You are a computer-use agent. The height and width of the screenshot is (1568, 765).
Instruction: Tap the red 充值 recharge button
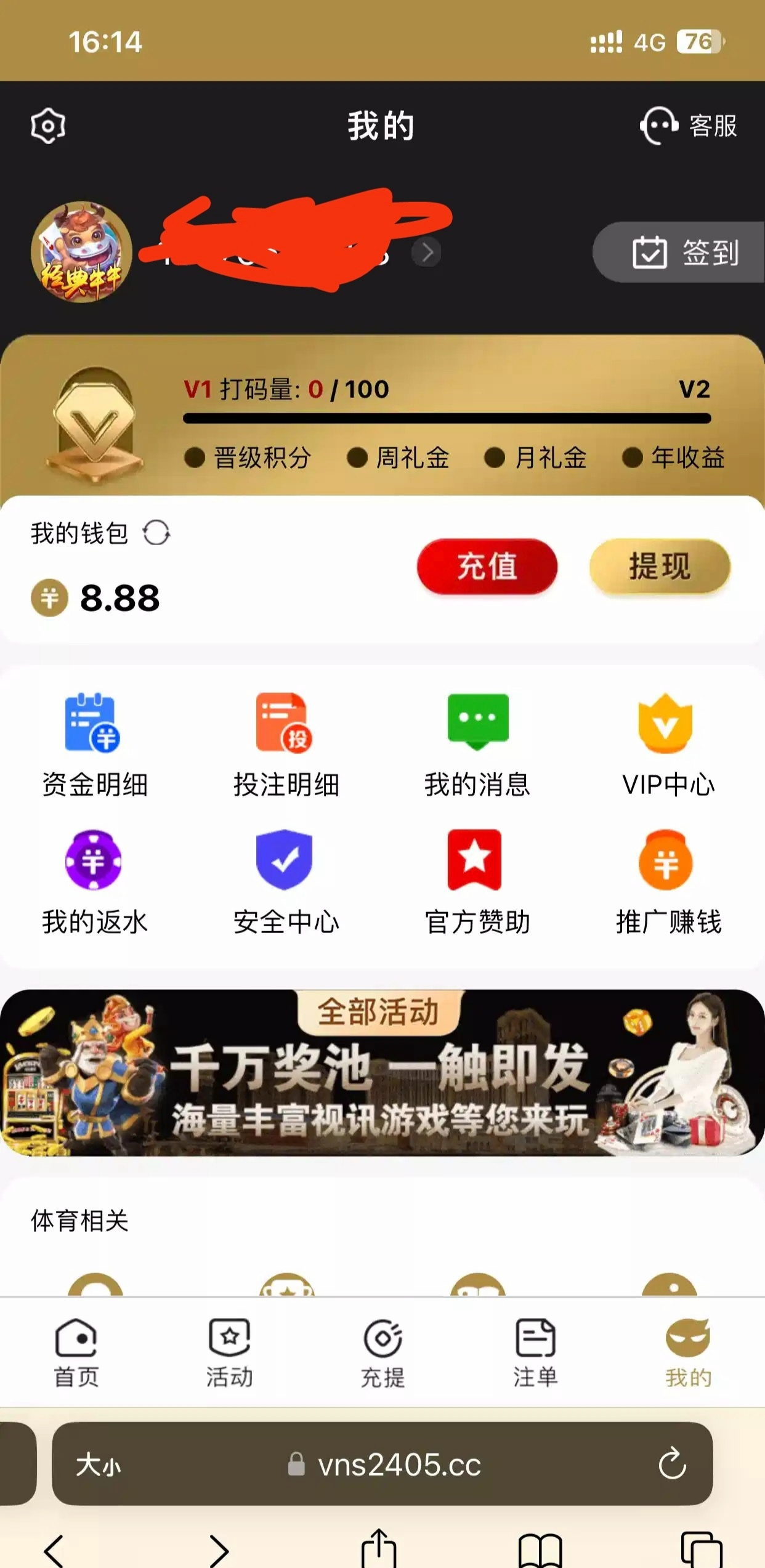[487, 567]
